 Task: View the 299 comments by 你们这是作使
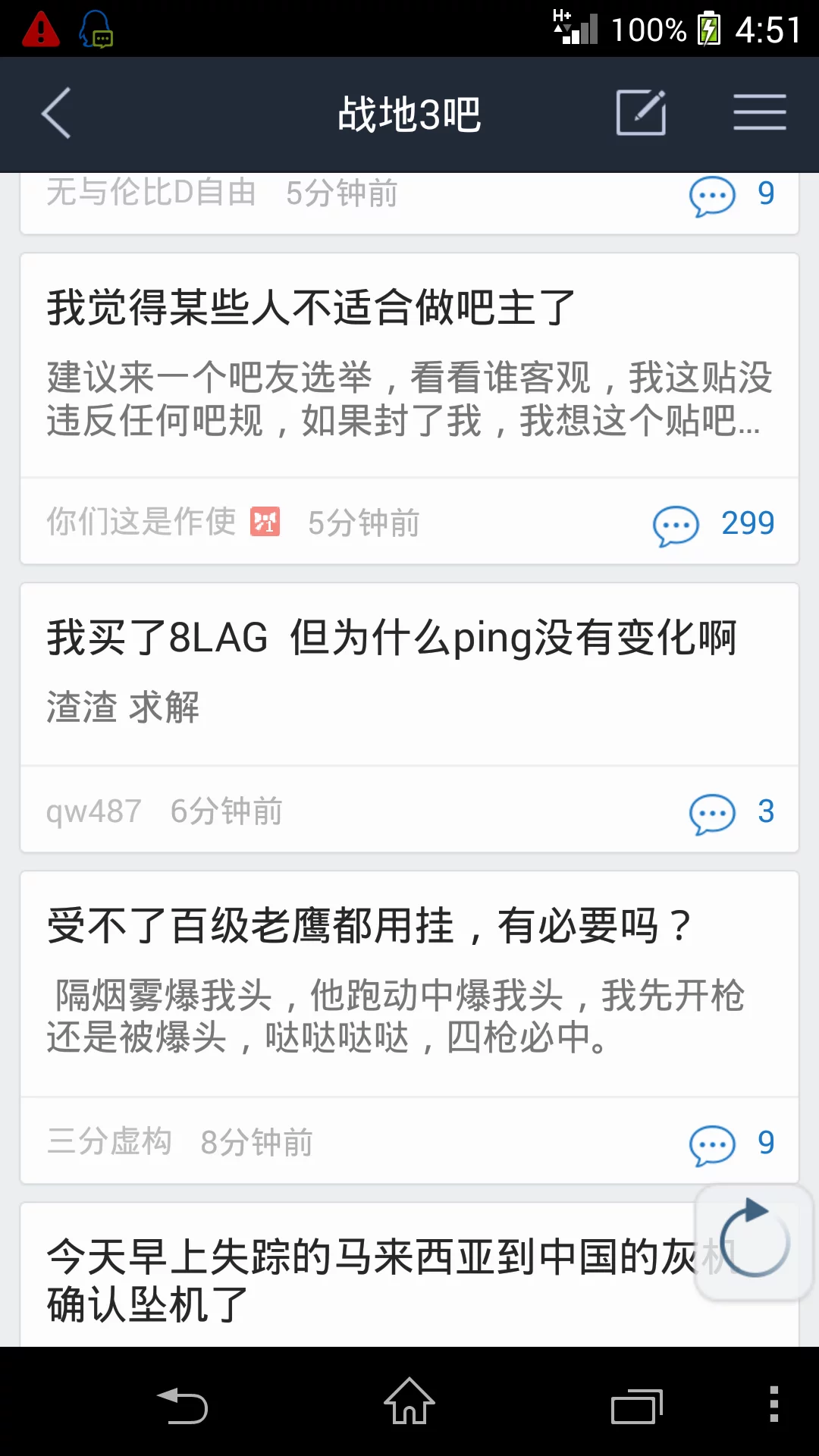click(x=714, y=524)
